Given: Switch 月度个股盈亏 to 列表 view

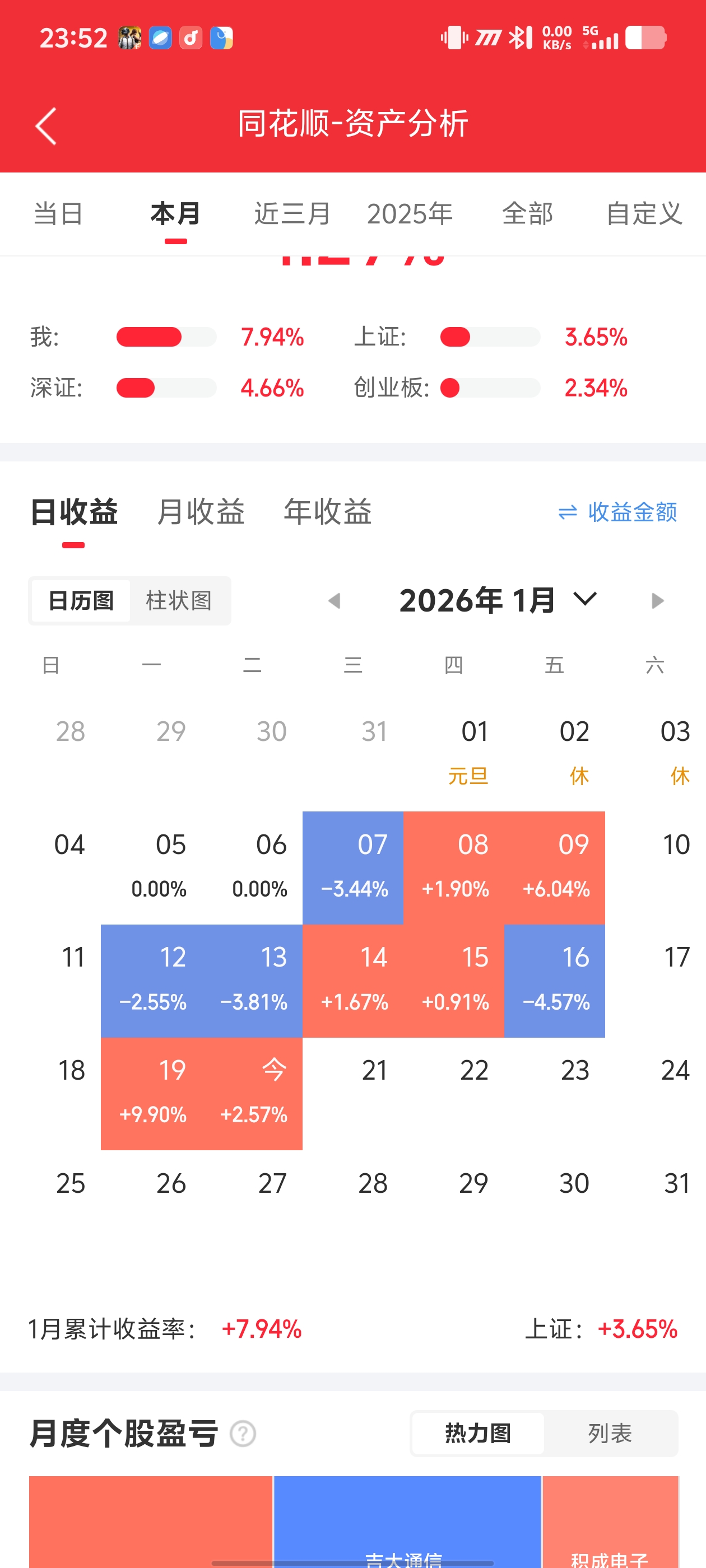Looking at the screenshot, I should (610, 1434).
